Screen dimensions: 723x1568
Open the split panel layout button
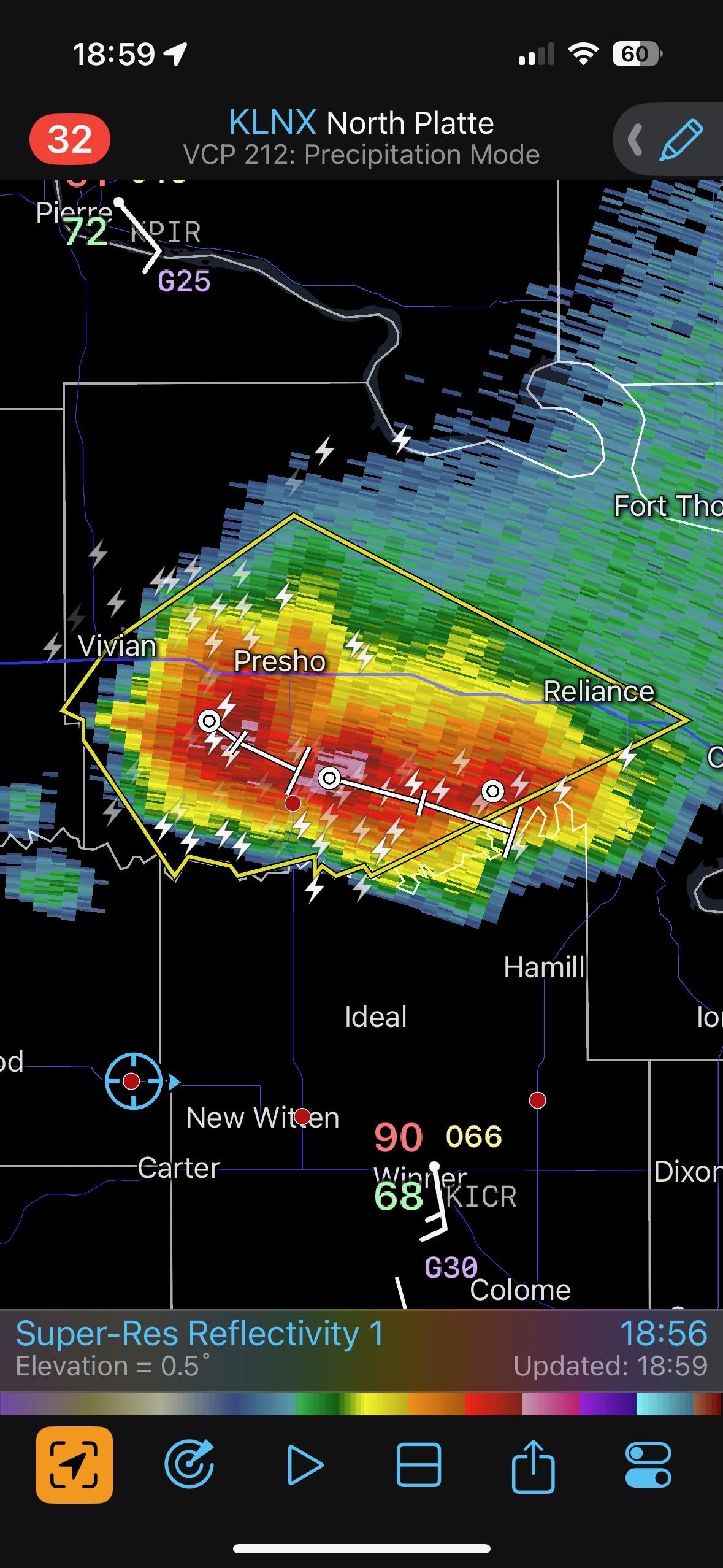(419, 1465)
